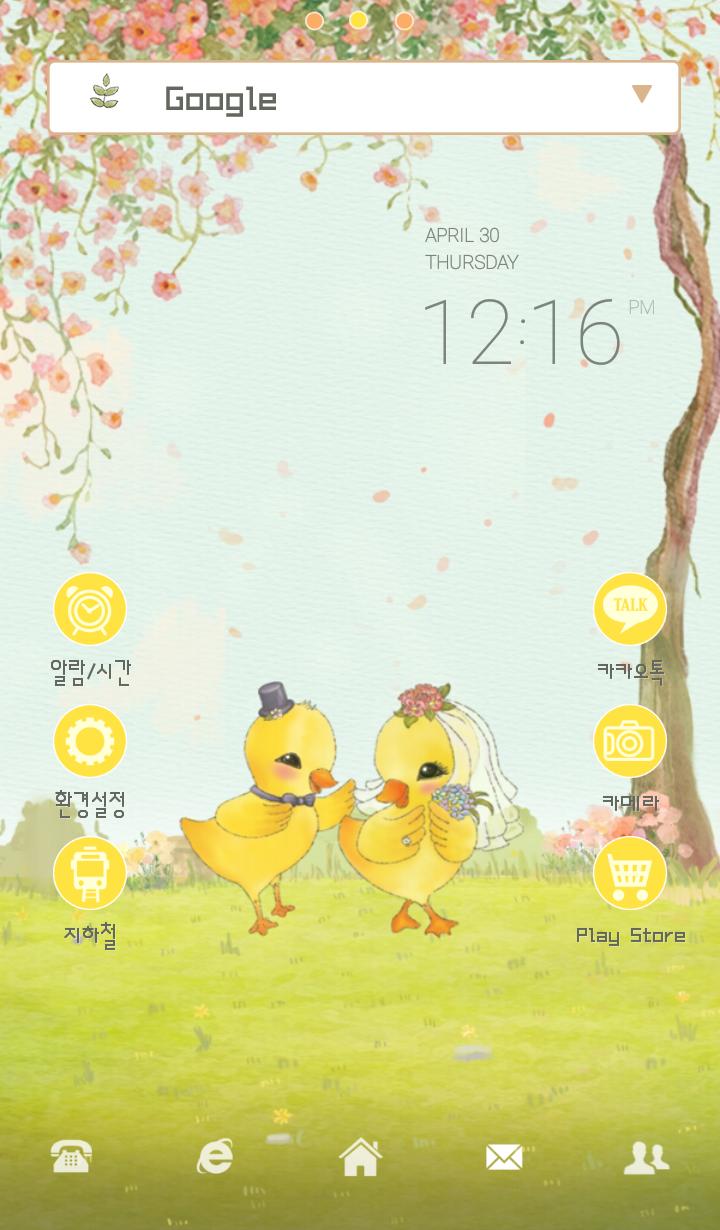Viewport: 720px width, 1230px height.
Task: Open the phone dialer in the dock
Action: (72, 1157)
